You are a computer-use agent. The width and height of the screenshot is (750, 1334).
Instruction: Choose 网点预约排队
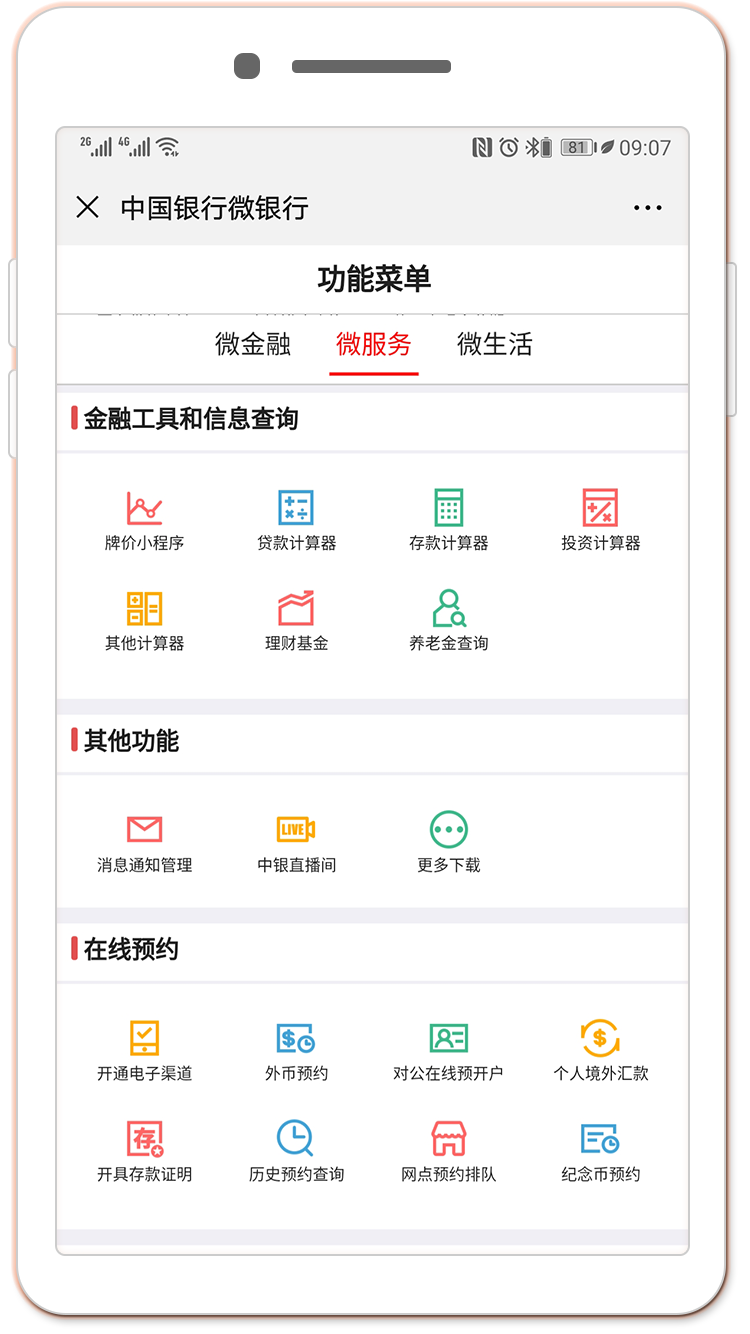coord(449,1151)
